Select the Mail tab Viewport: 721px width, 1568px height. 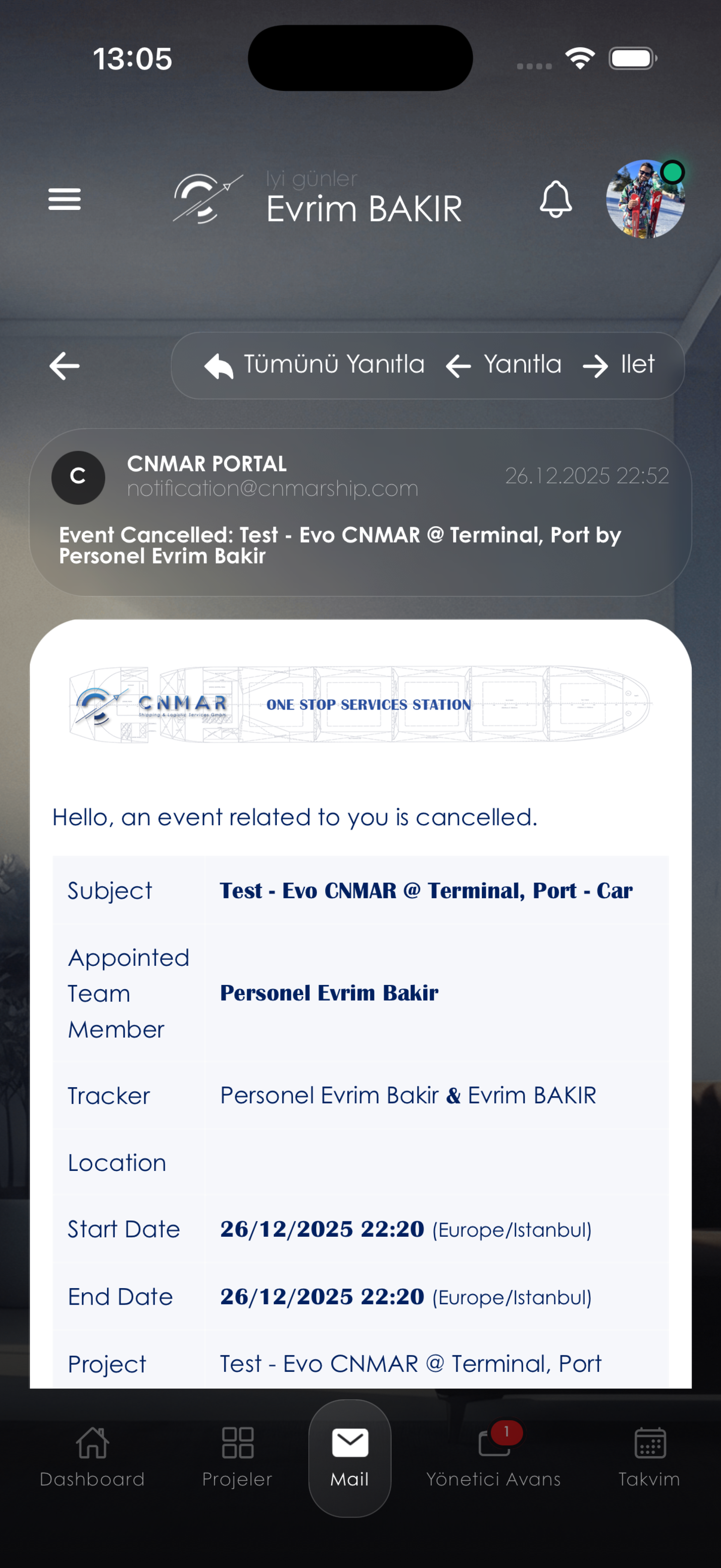coord(350,1457)
